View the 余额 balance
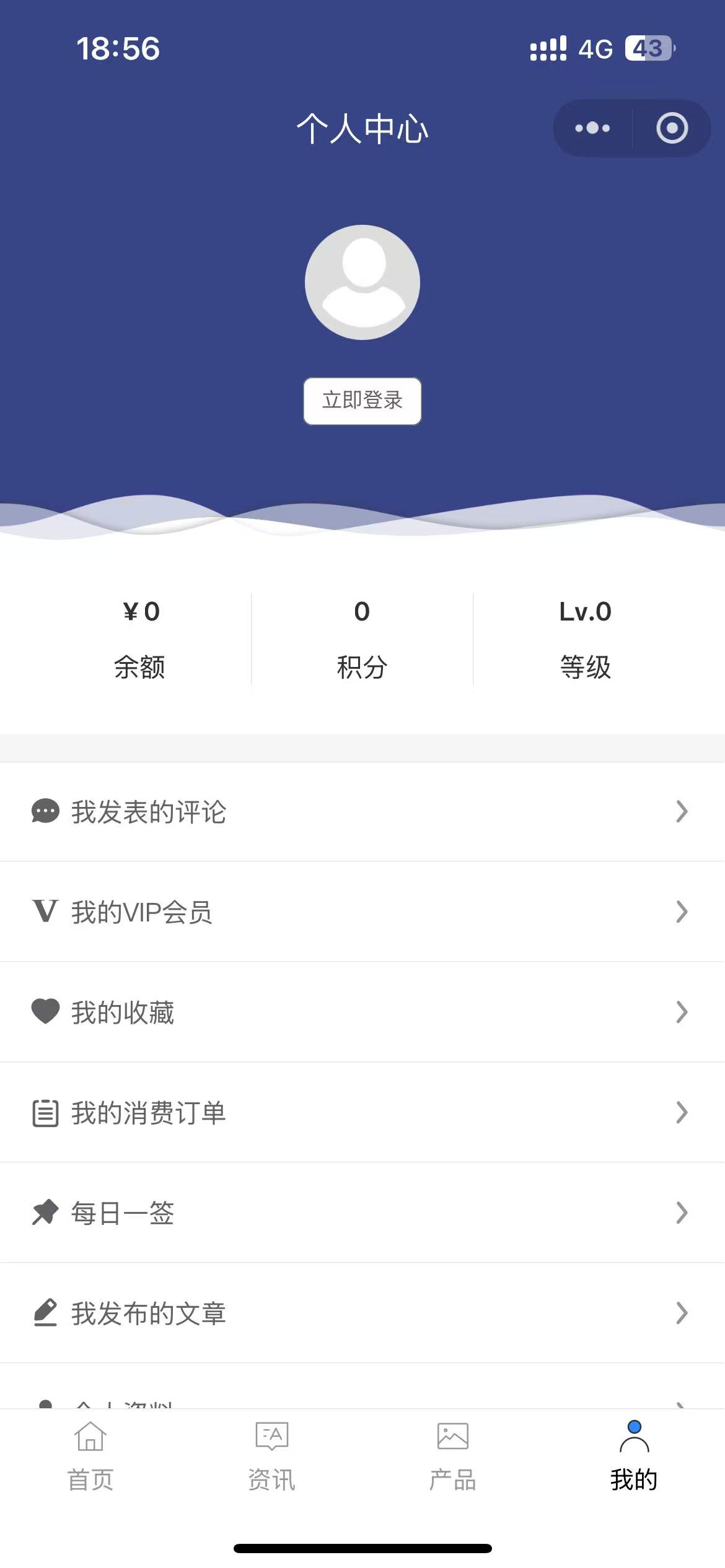This screenshot has width=725, height=1568. (140, 639)
